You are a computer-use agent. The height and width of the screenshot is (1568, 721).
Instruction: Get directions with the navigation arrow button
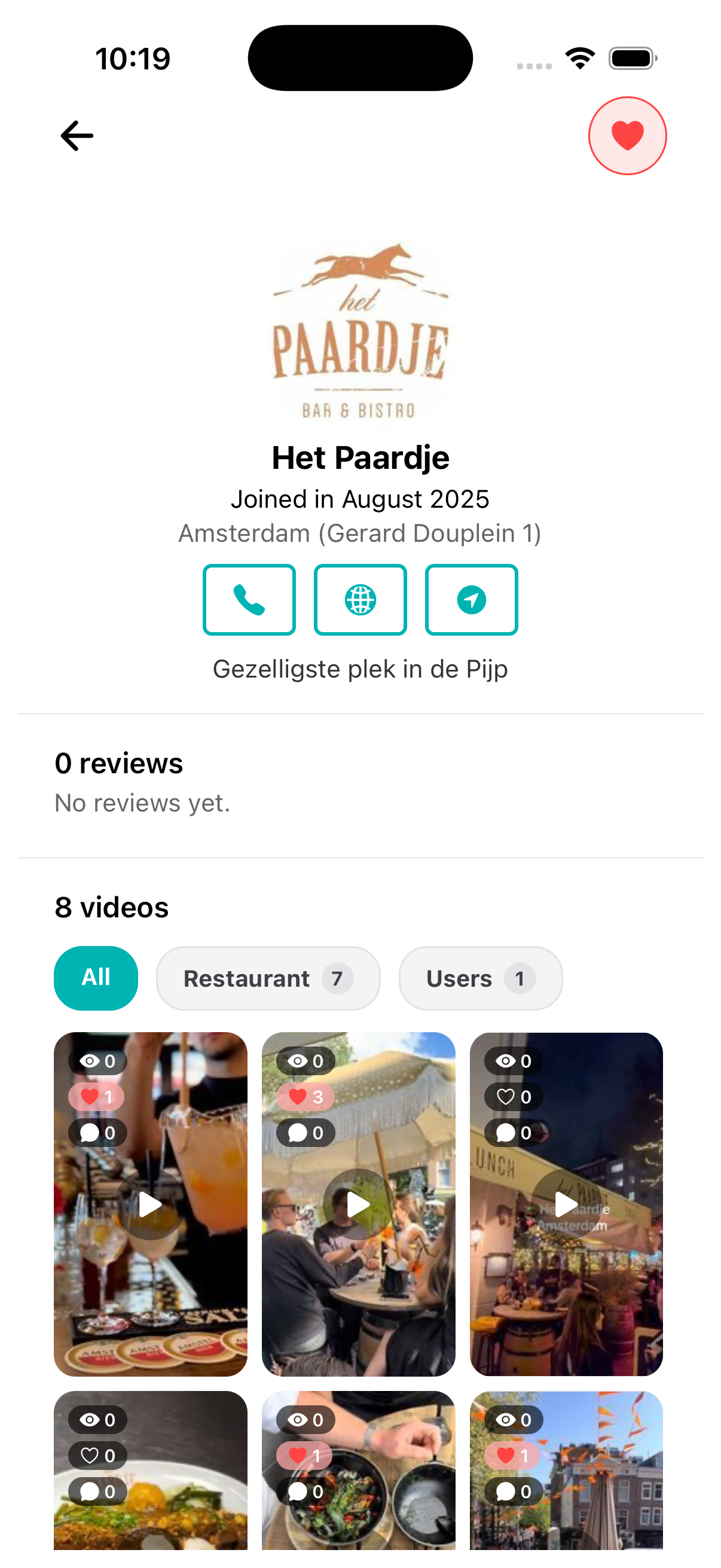471,600
